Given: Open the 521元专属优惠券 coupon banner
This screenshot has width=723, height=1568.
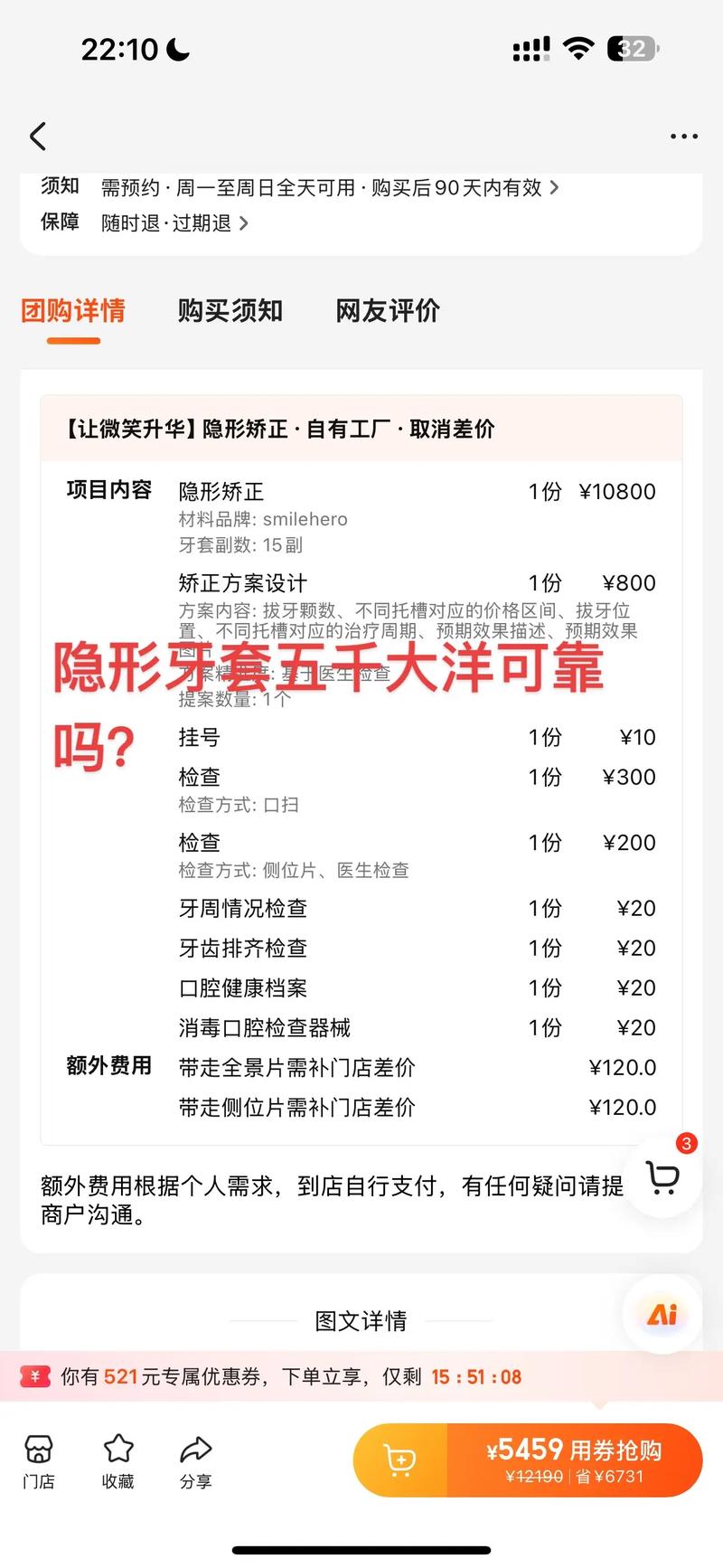Looking at the screenshot, I should pos(271,1375).
